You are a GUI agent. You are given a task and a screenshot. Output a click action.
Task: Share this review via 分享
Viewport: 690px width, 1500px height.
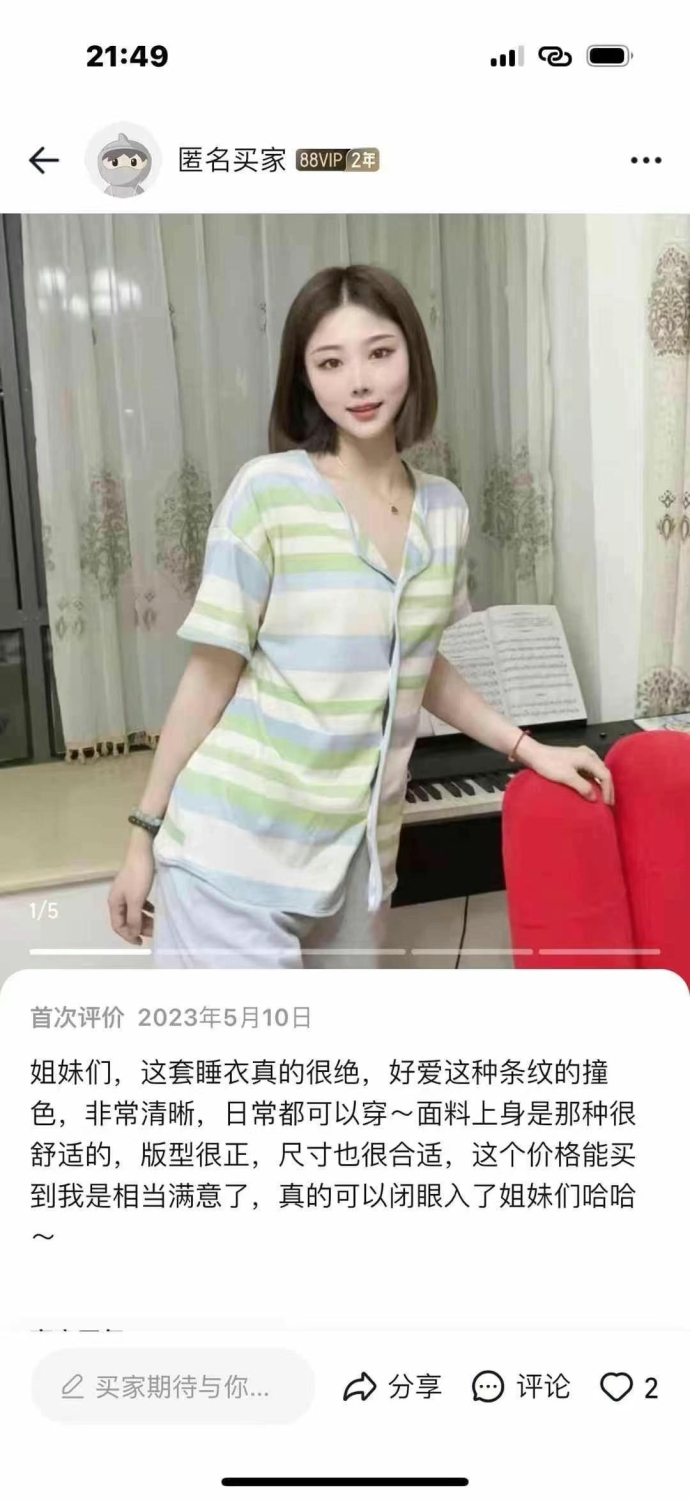(392, 1387)
